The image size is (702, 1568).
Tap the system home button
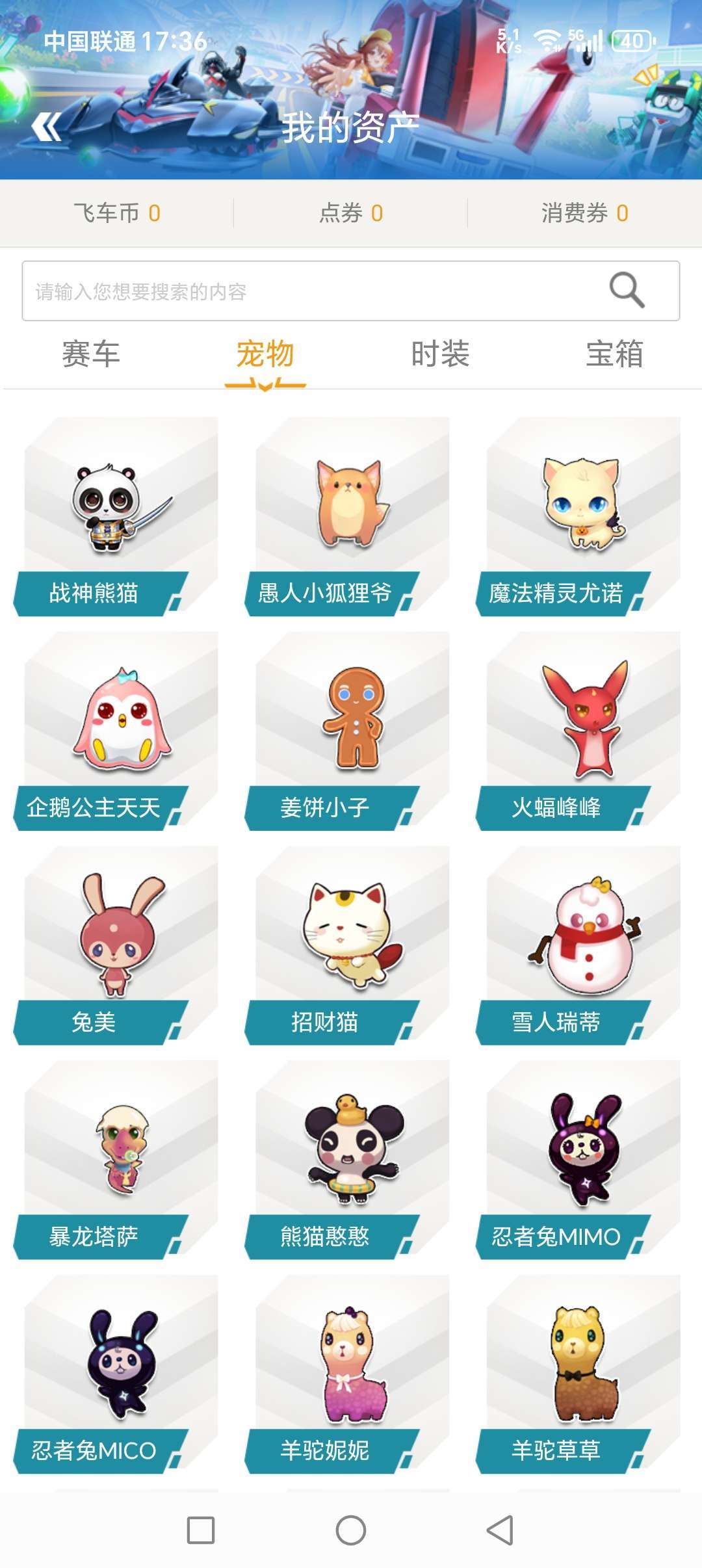point(351,1530)
